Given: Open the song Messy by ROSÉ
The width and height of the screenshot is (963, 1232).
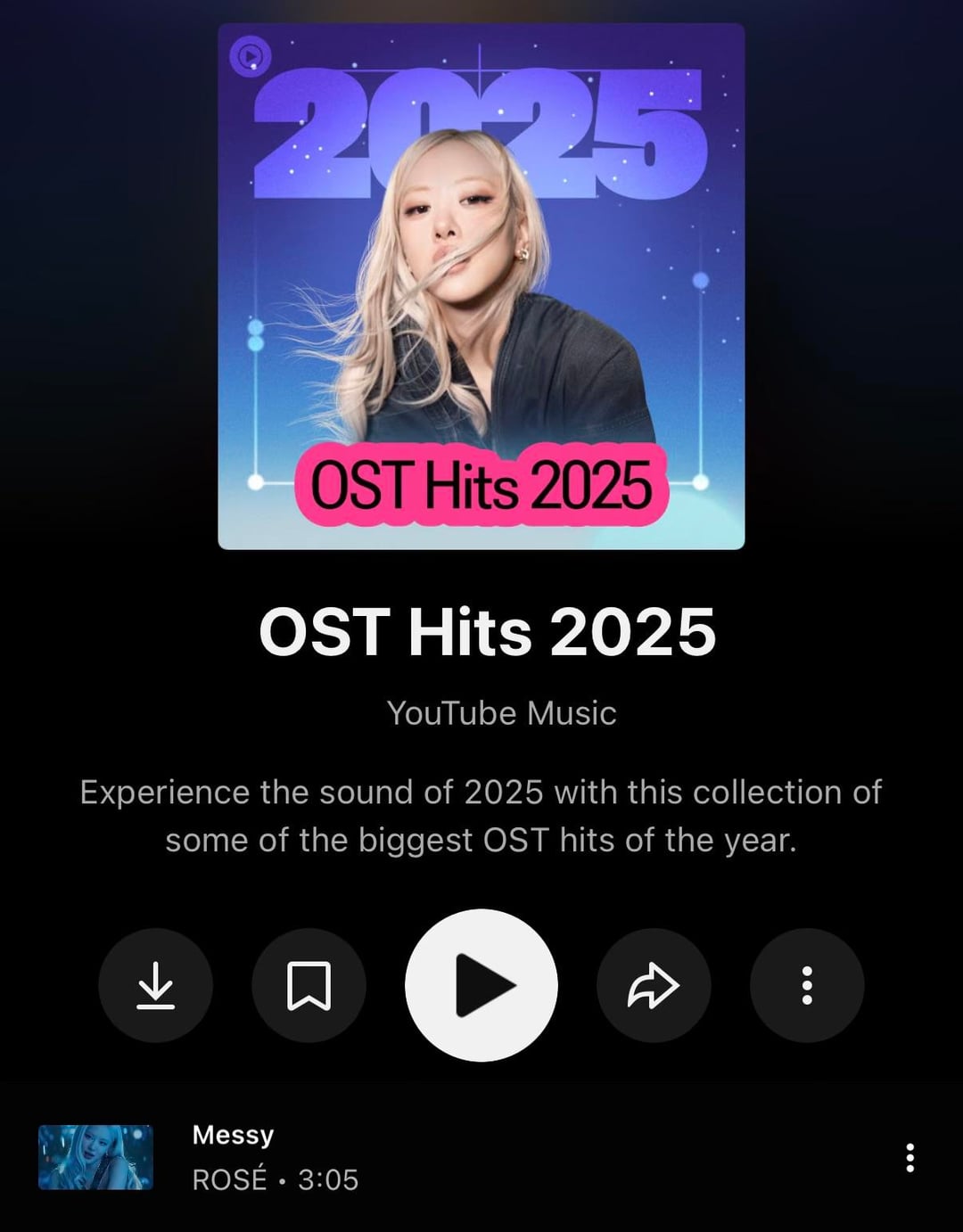Looking at the screenshot, I should click(x=234, y=1135).
